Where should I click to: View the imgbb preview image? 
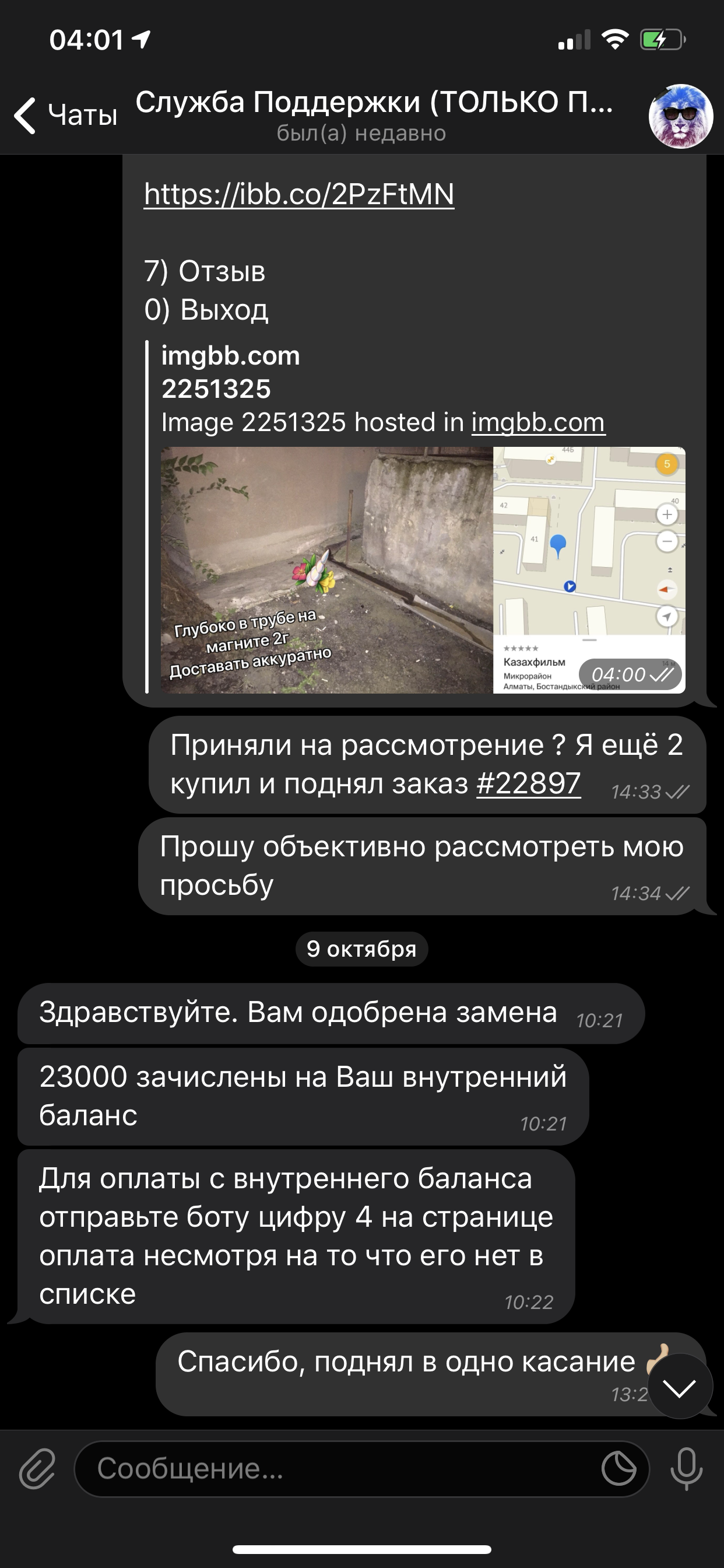[x=422, y=570]
